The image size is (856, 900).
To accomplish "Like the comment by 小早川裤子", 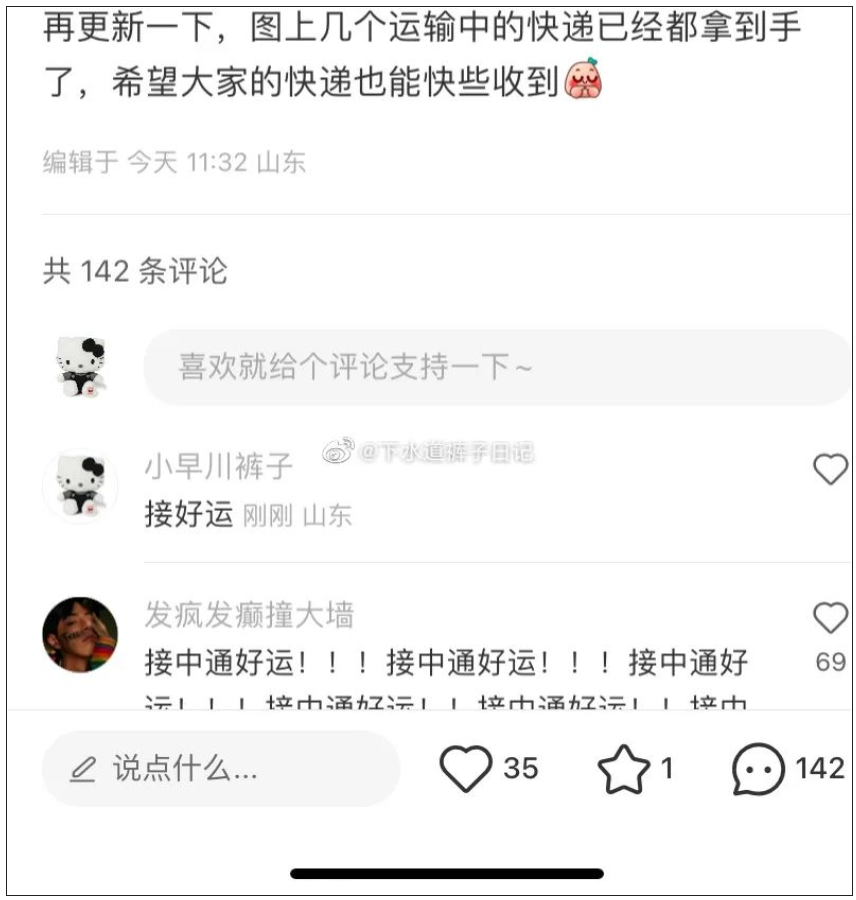I will tap(830, 468).
